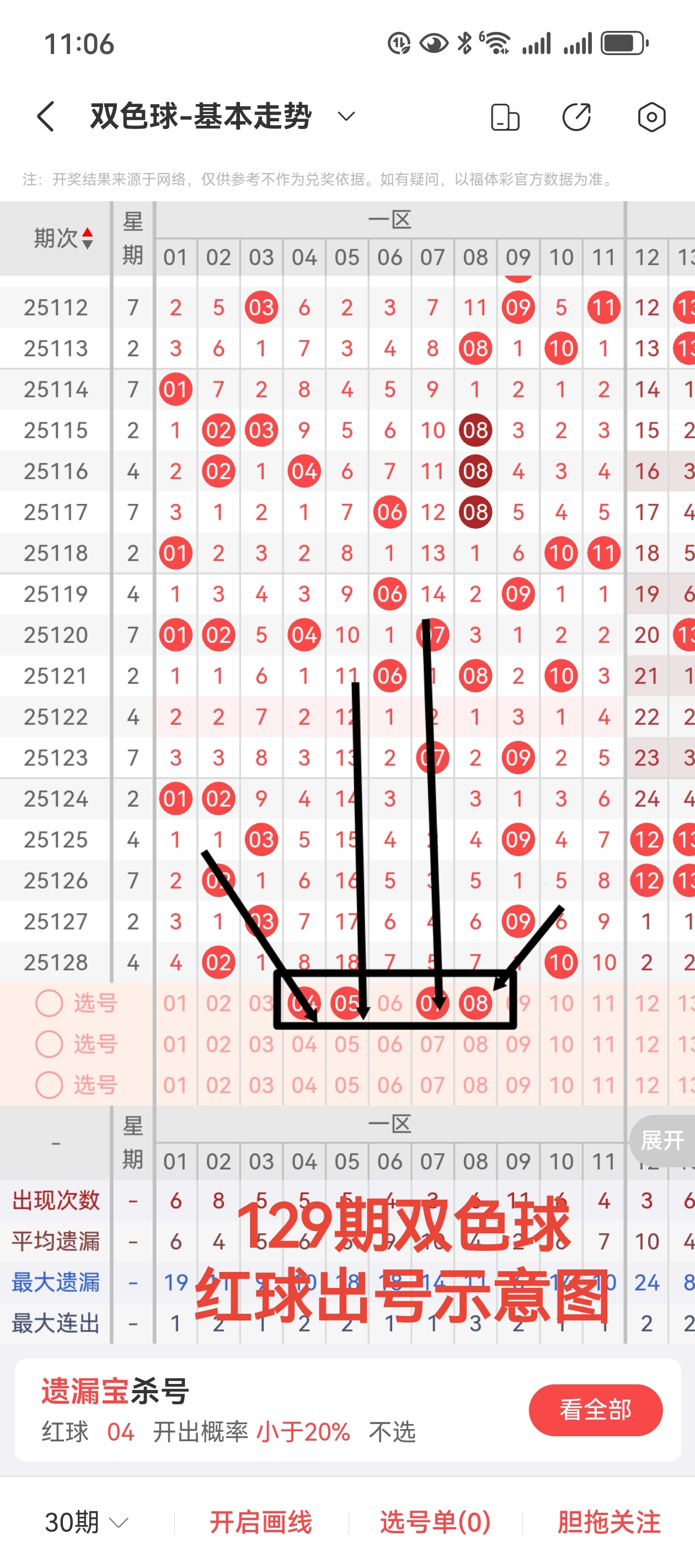The width and height of the screenshot is (695, 1568).
Task: Tap 看全部 in 遗漏宝杀号 card
Action: point(595,1409)
